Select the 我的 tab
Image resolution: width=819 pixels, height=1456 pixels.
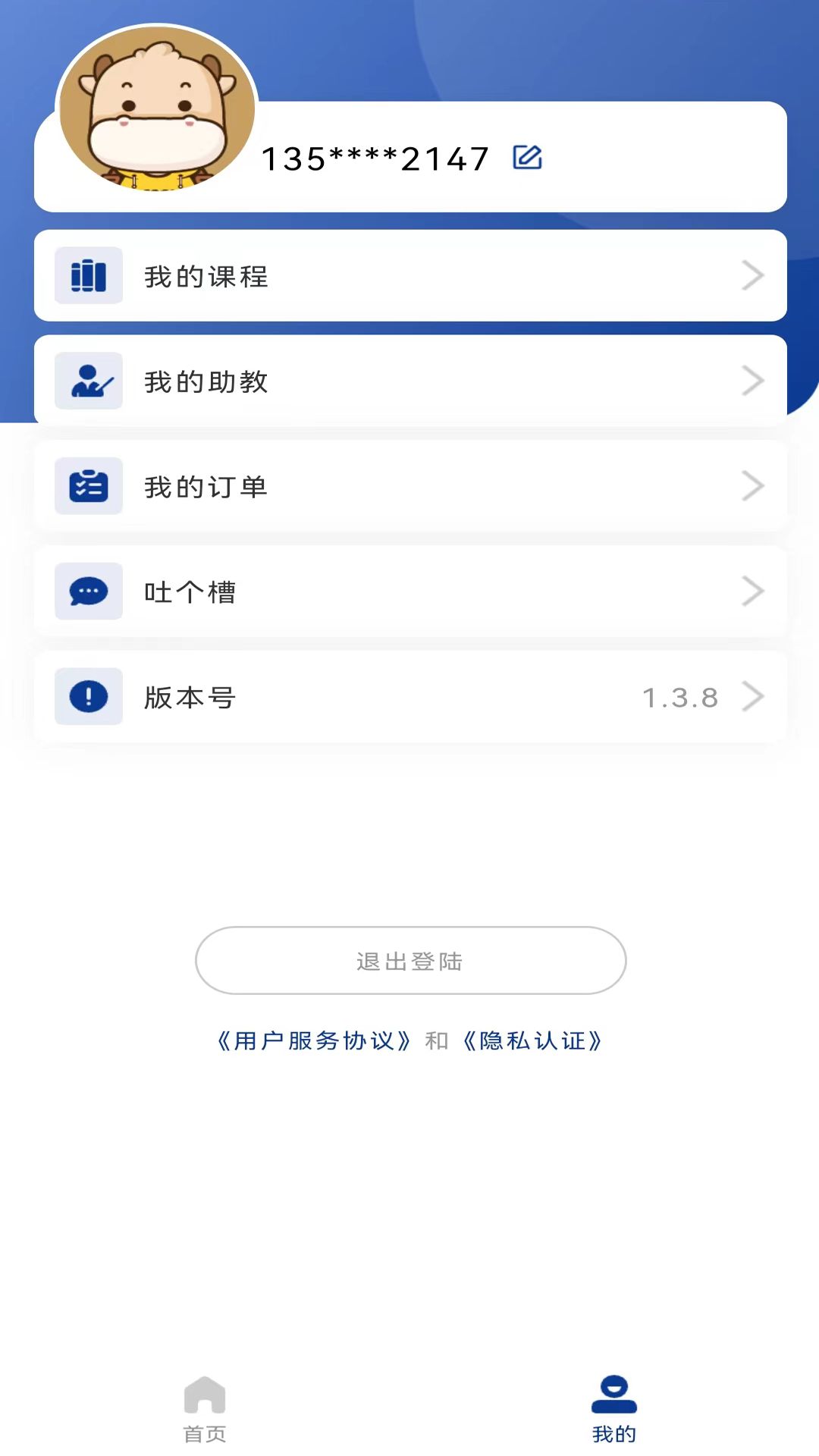point(613,1409)
